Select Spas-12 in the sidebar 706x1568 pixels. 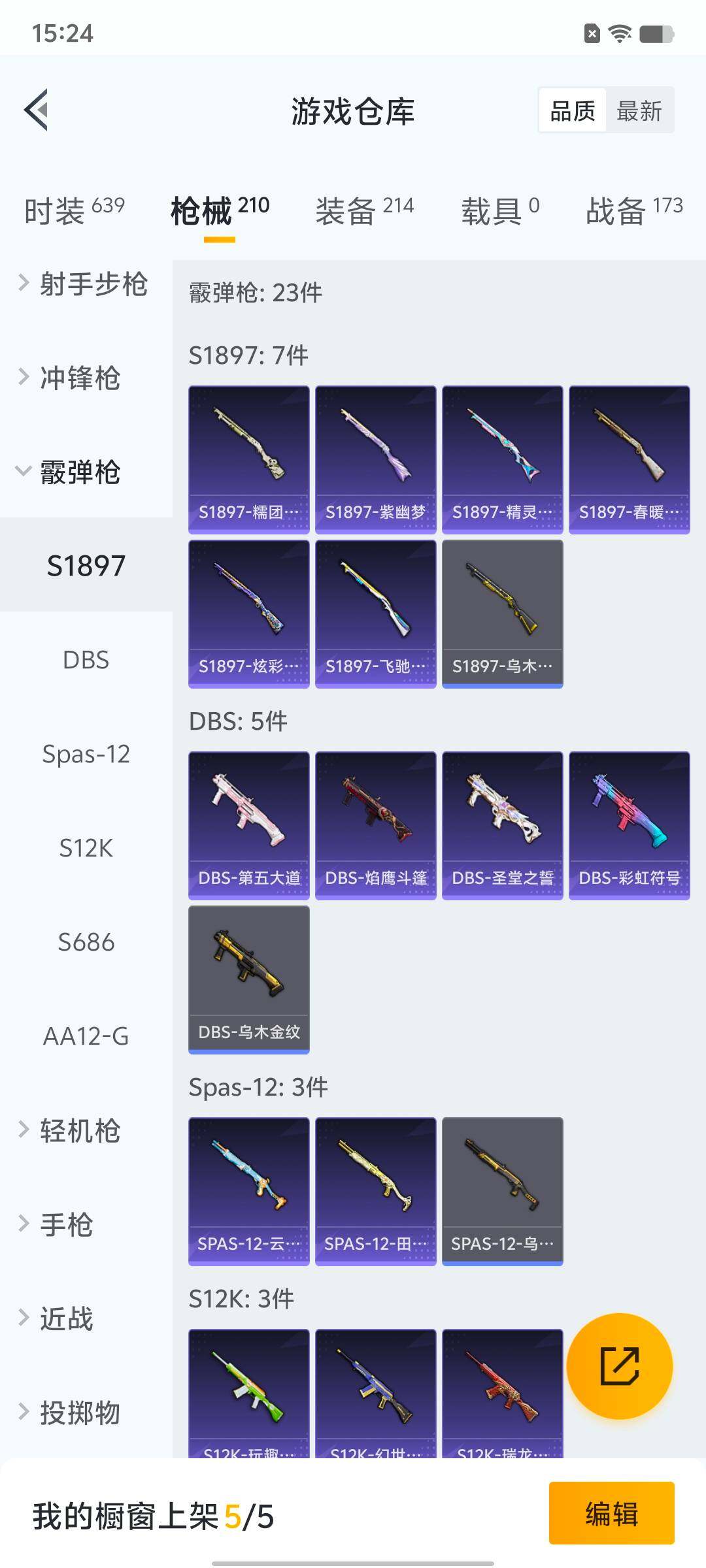pos(86,754)
